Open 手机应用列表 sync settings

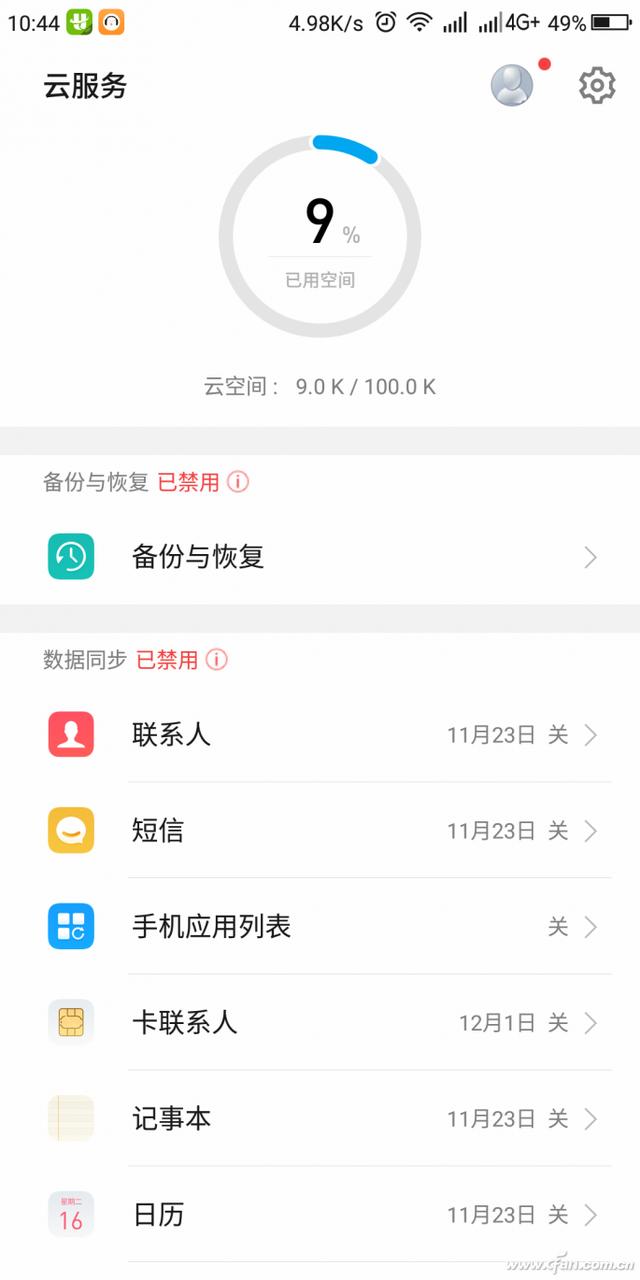point(320,927)
